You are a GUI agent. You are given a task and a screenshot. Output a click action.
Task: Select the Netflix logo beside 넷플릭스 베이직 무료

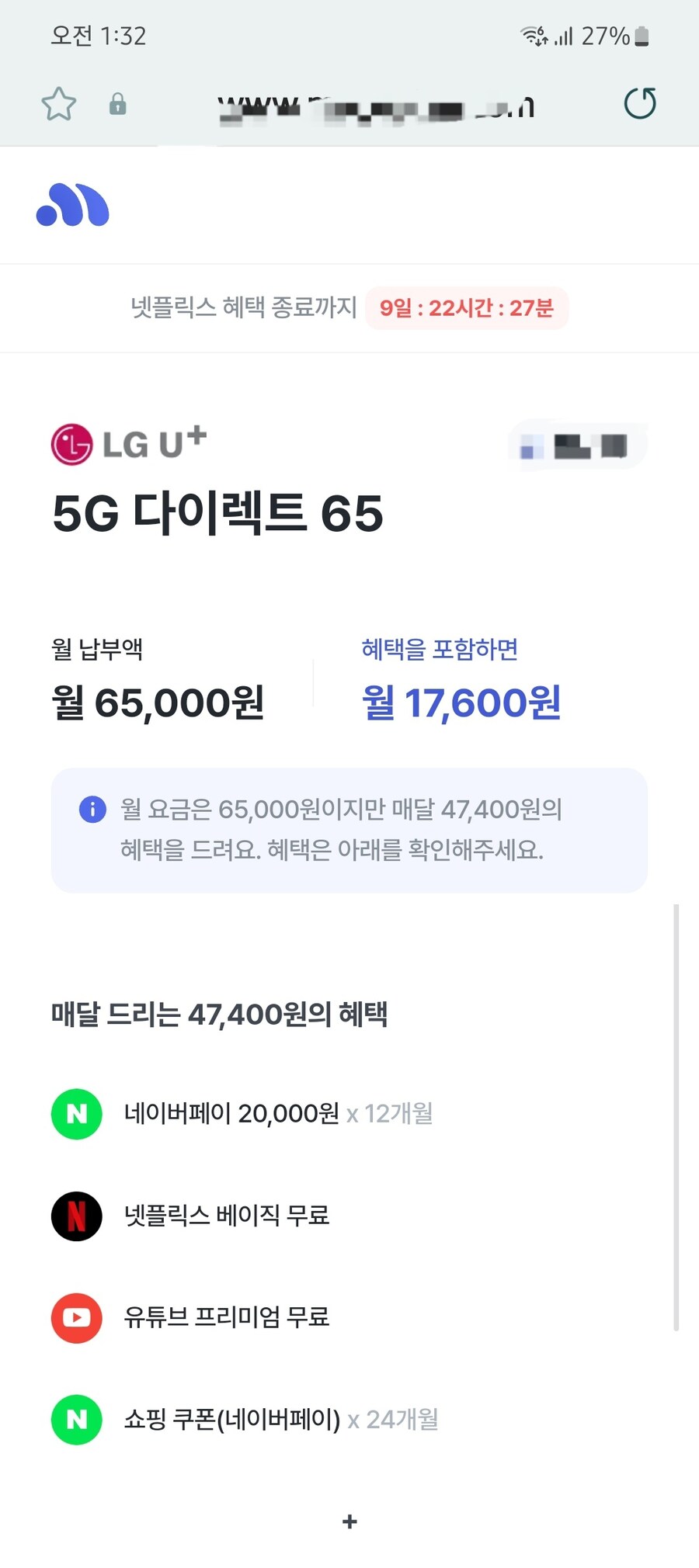(76, 1216)
